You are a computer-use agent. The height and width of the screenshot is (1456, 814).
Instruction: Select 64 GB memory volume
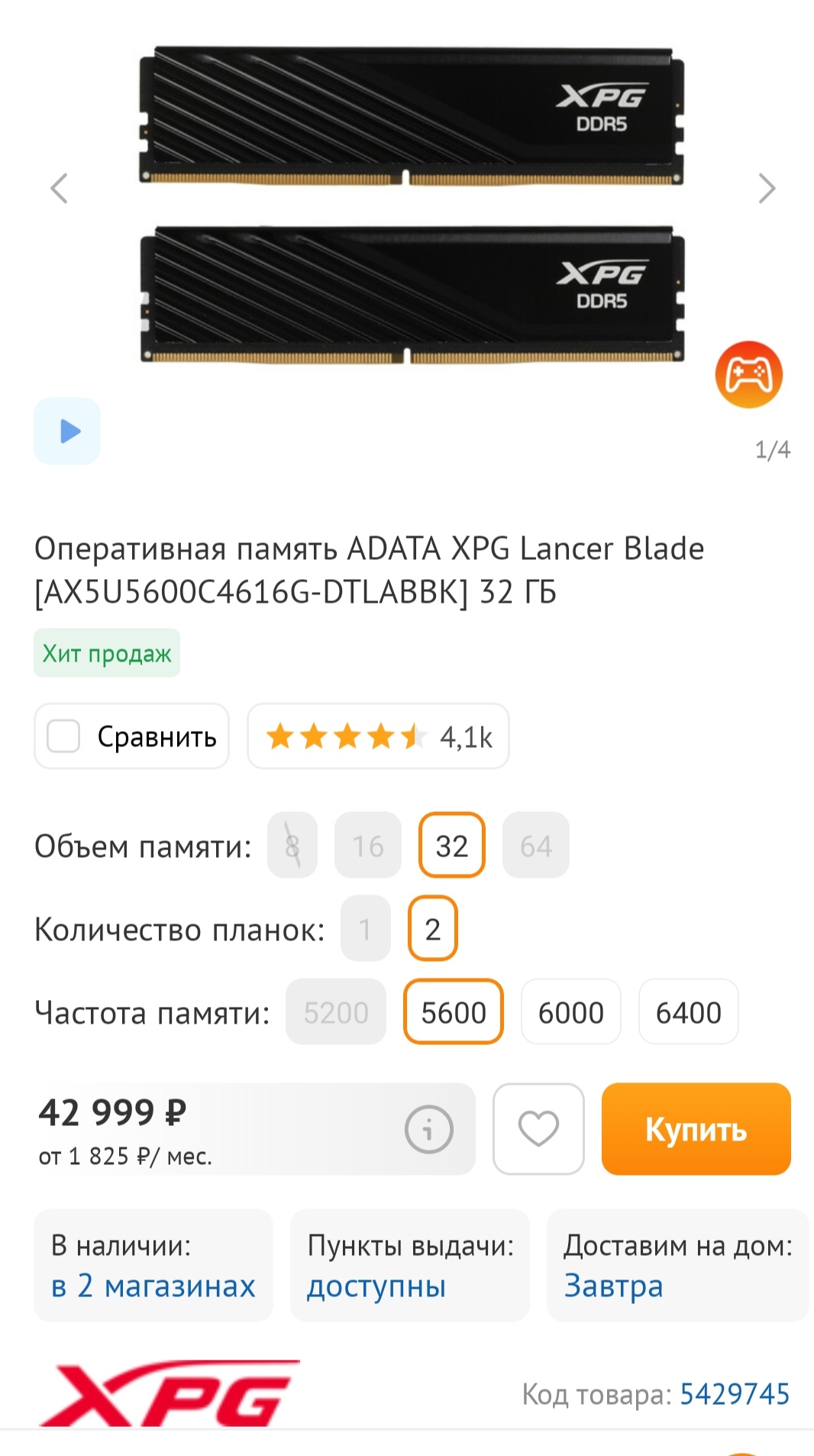pos(535,846)
